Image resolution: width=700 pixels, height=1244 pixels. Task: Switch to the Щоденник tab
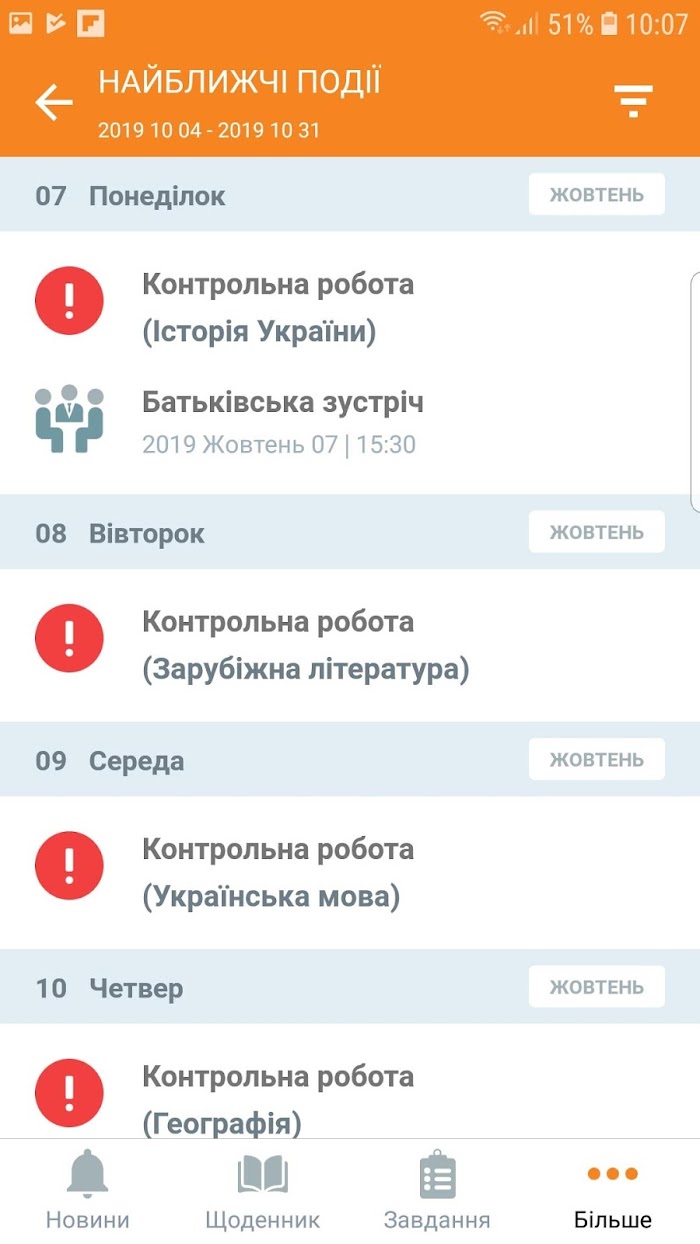(263, 1190)
